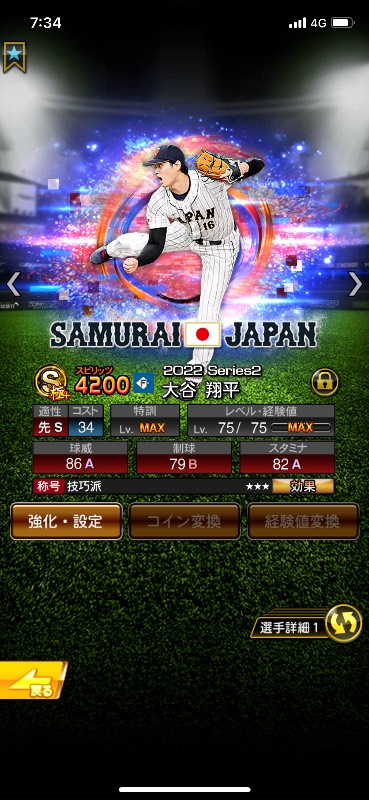369x800 pixels.
Task: Return with the yellow 戻る button
Action: coord(33,680)
